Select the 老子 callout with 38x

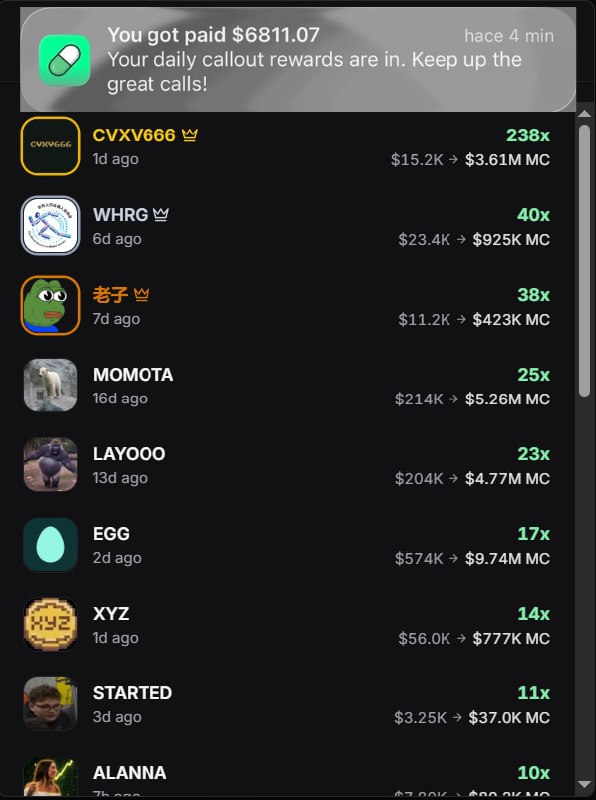coord(286,306)
